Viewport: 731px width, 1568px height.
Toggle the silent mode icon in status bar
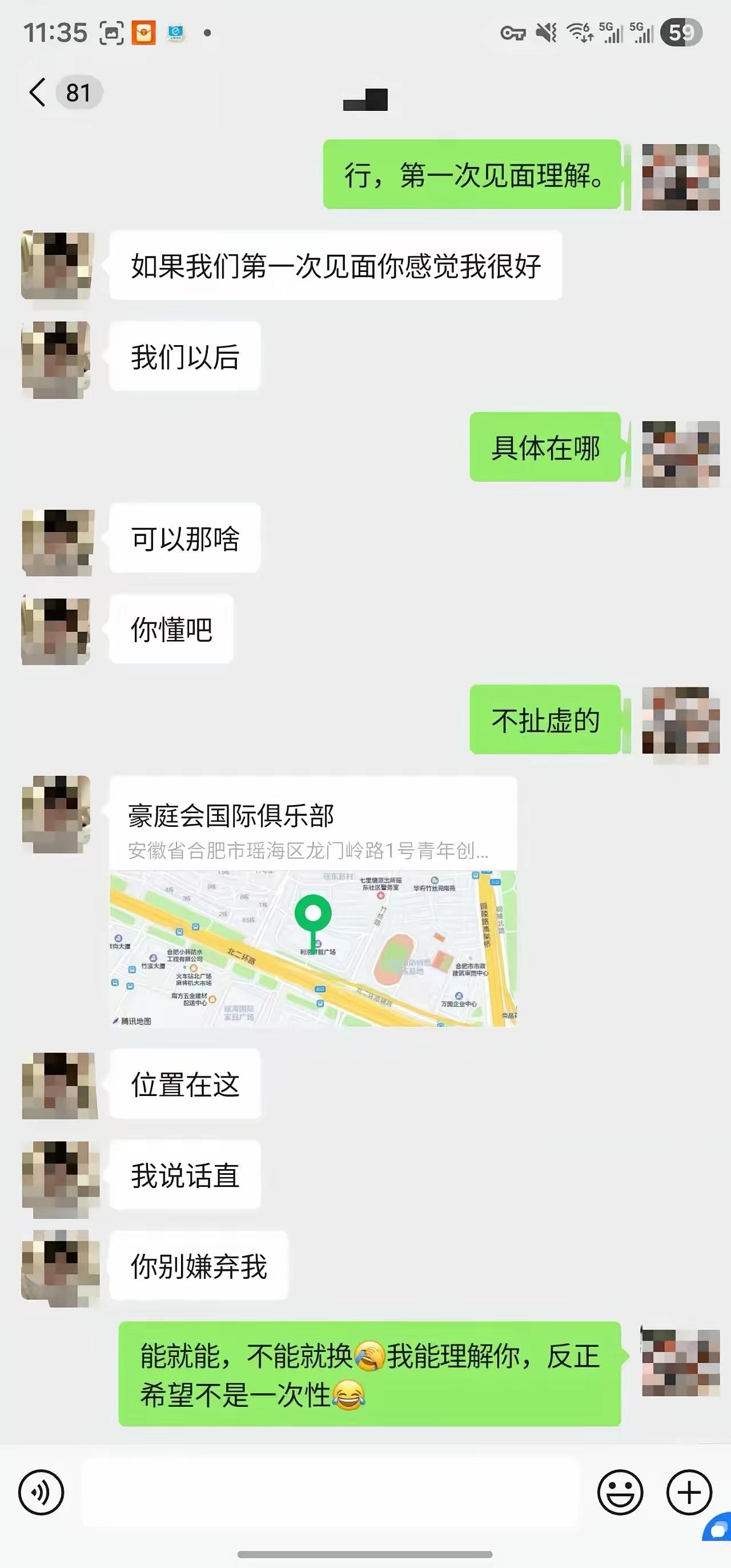coord(546,31)
